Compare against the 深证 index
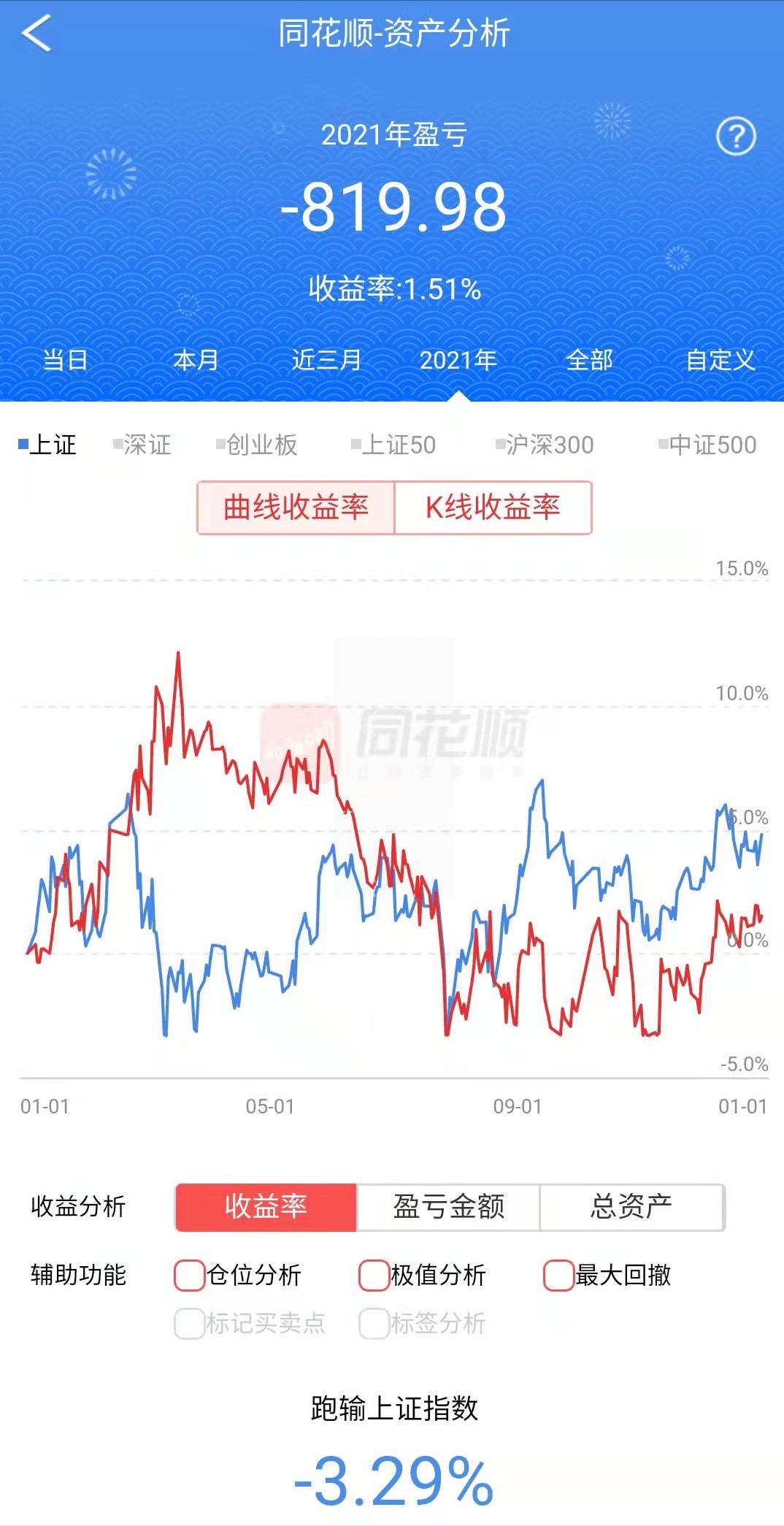The image size is (784, 1526). [142, 445]
